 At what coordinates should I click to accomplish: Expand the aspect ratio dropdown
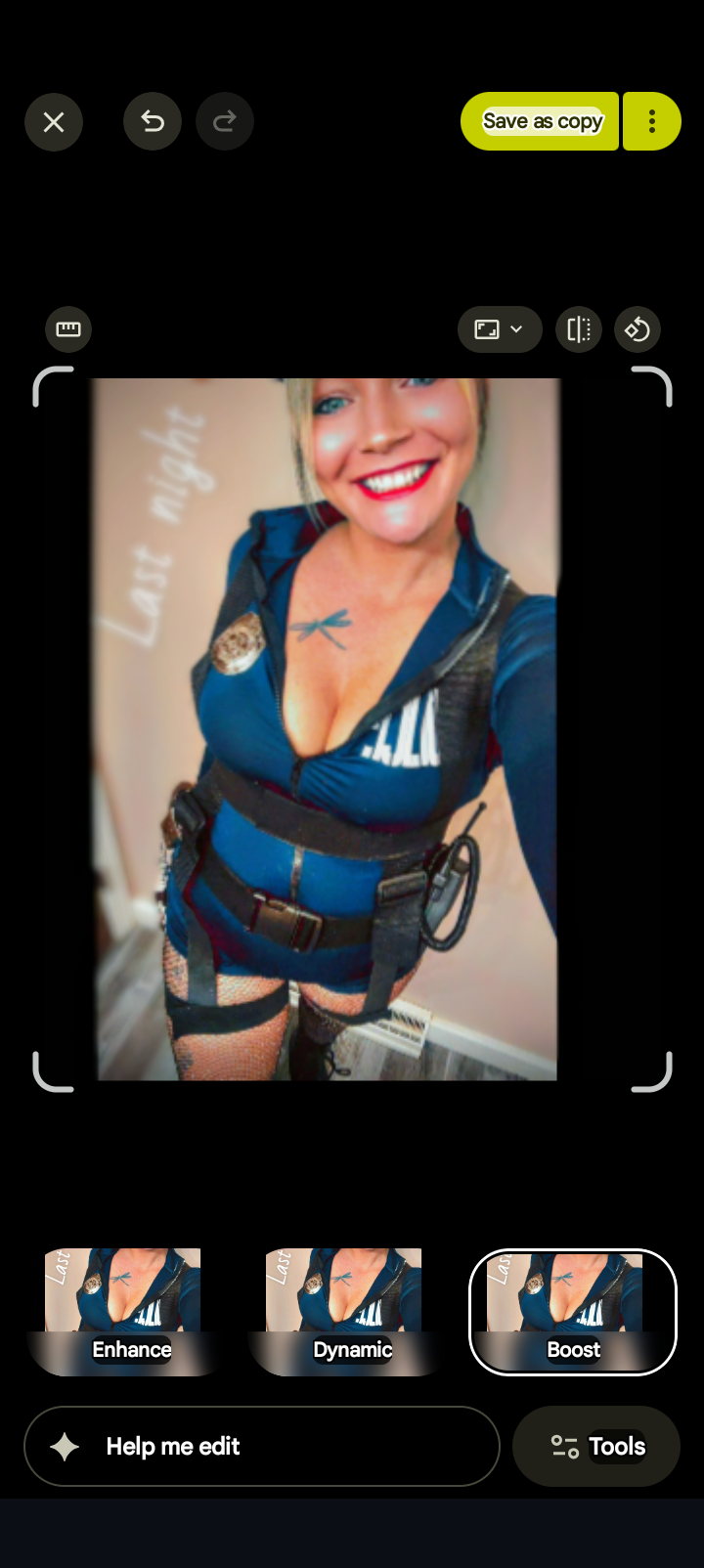point(499,329)
